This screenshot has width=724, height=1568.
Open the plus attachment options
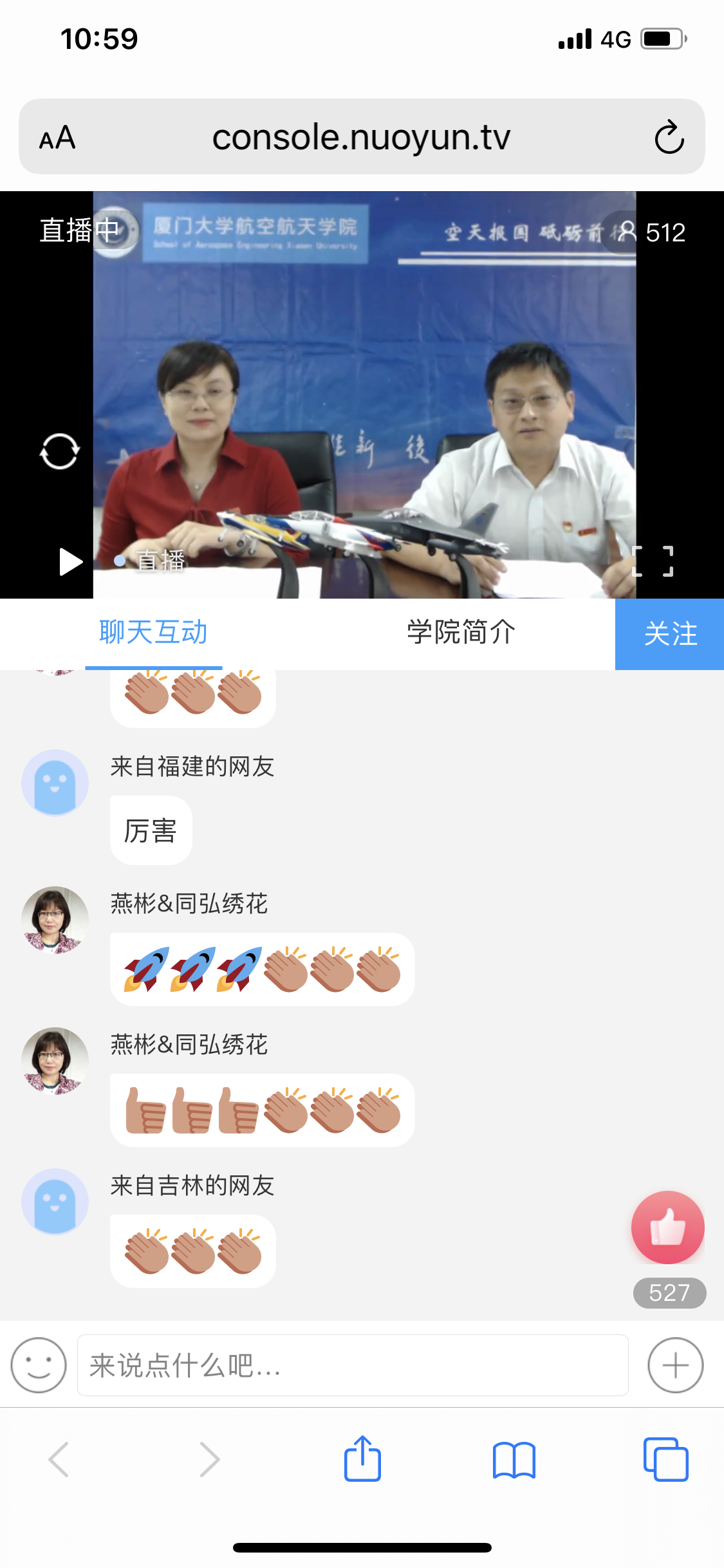675,1365
